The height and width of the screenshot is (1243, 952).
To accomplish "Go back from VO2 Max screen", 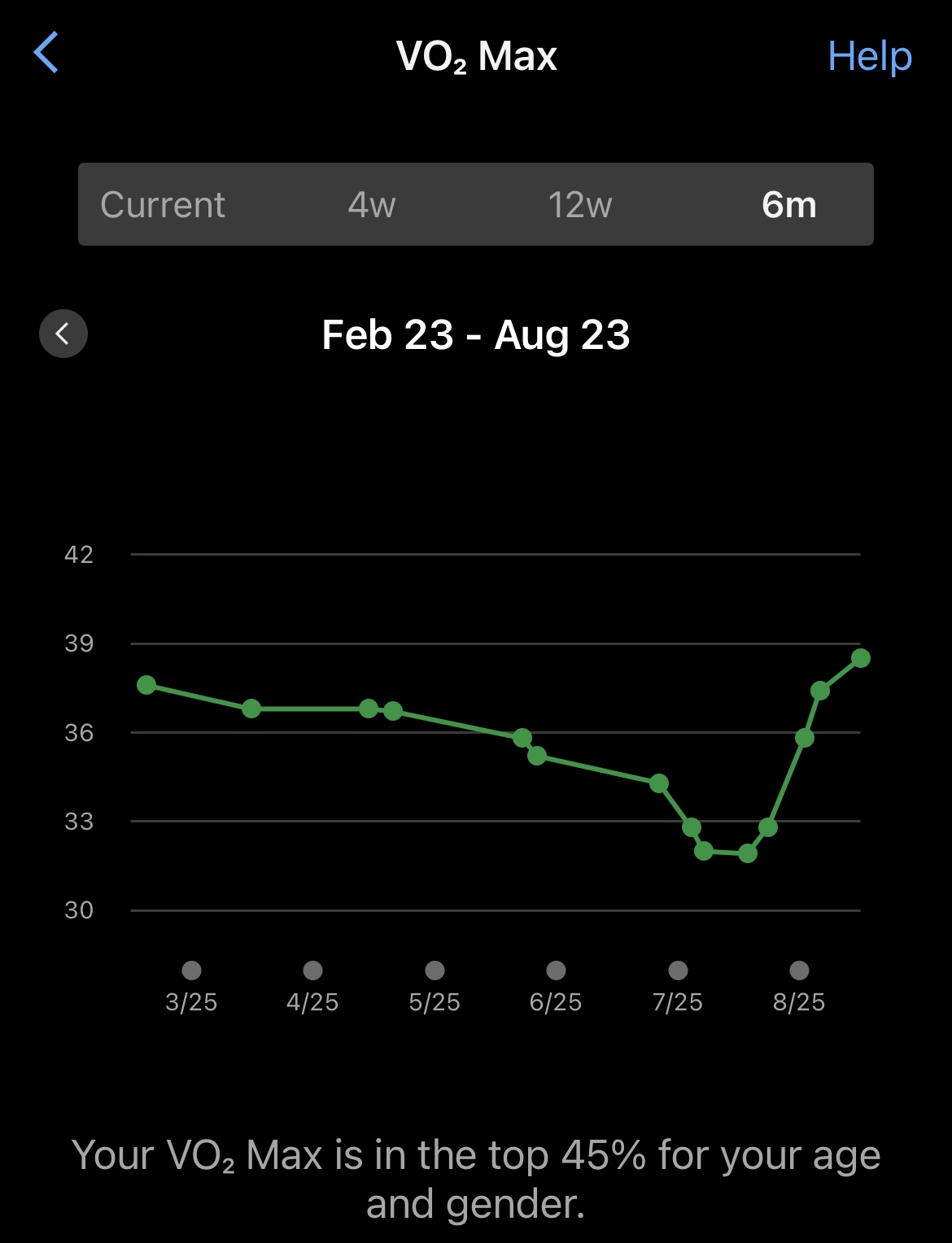I will [46, 53].
